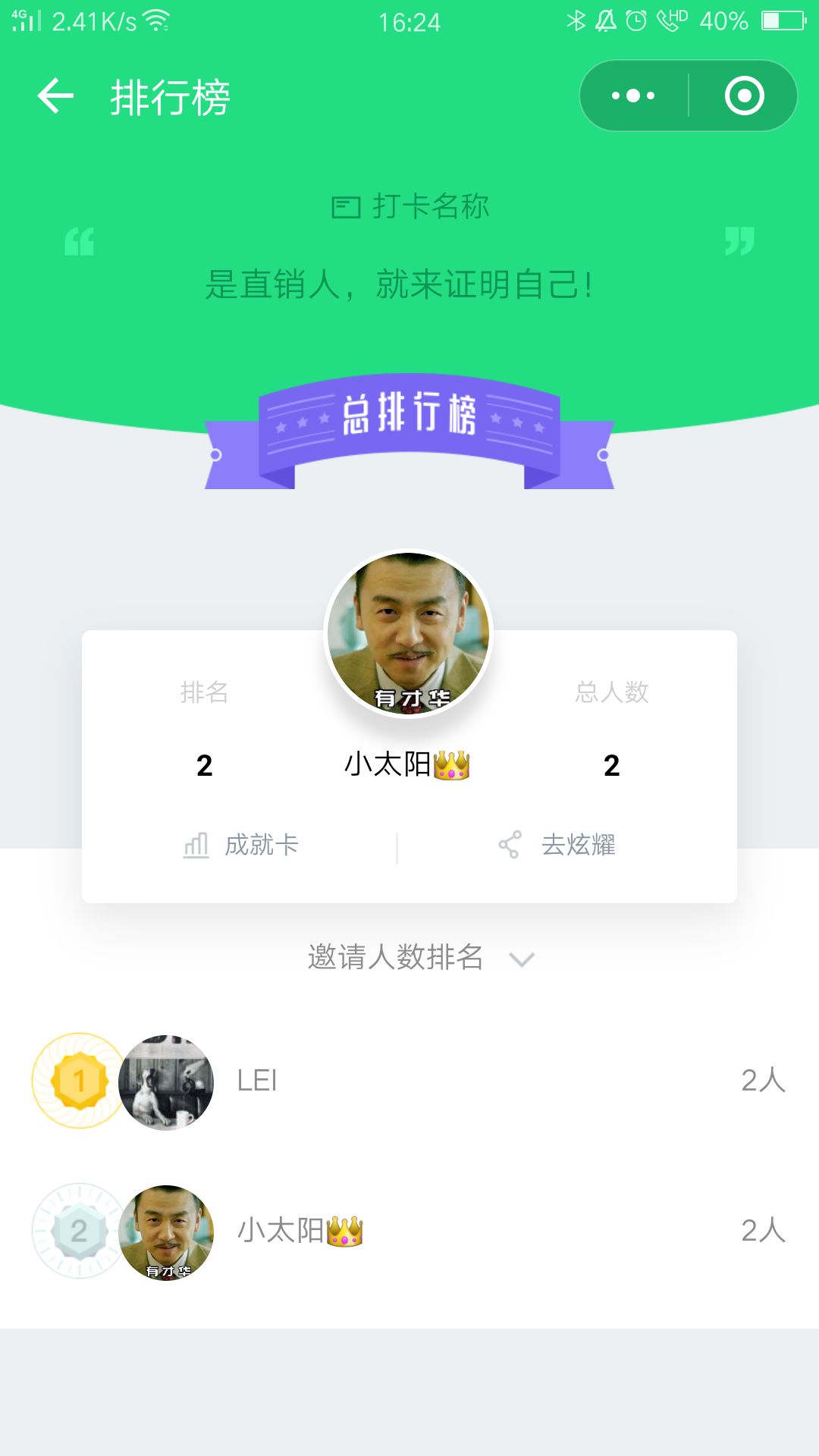Expand the 邀请人数排名 dropdown
Viewport: 819px width, 1456px height.
click(x=421, y=958)
